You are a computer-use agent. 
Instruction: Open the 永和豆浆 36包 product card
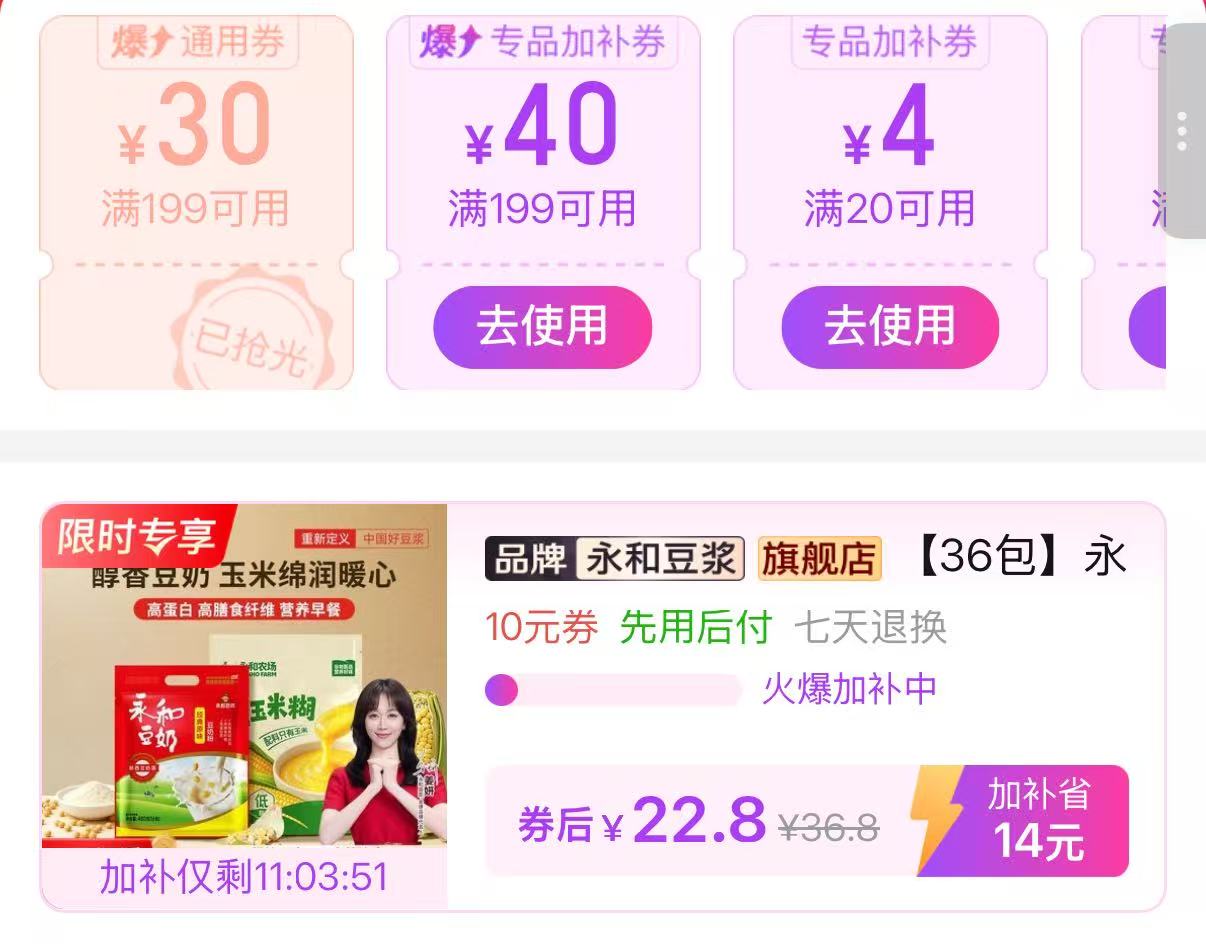pos(603,707)
